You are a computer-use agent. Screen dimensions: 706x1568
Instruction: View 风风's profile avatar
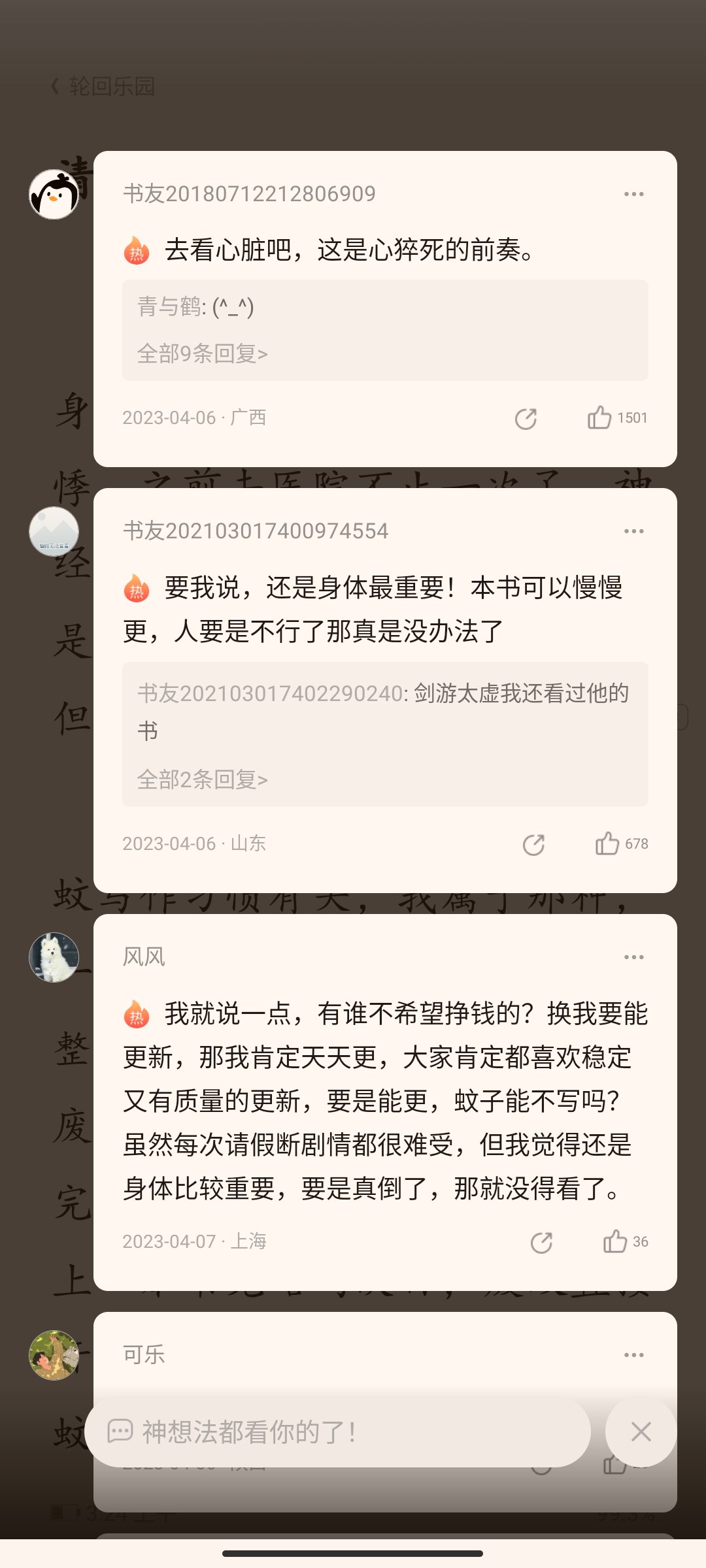pyautogui.click(x=54, y=957)
